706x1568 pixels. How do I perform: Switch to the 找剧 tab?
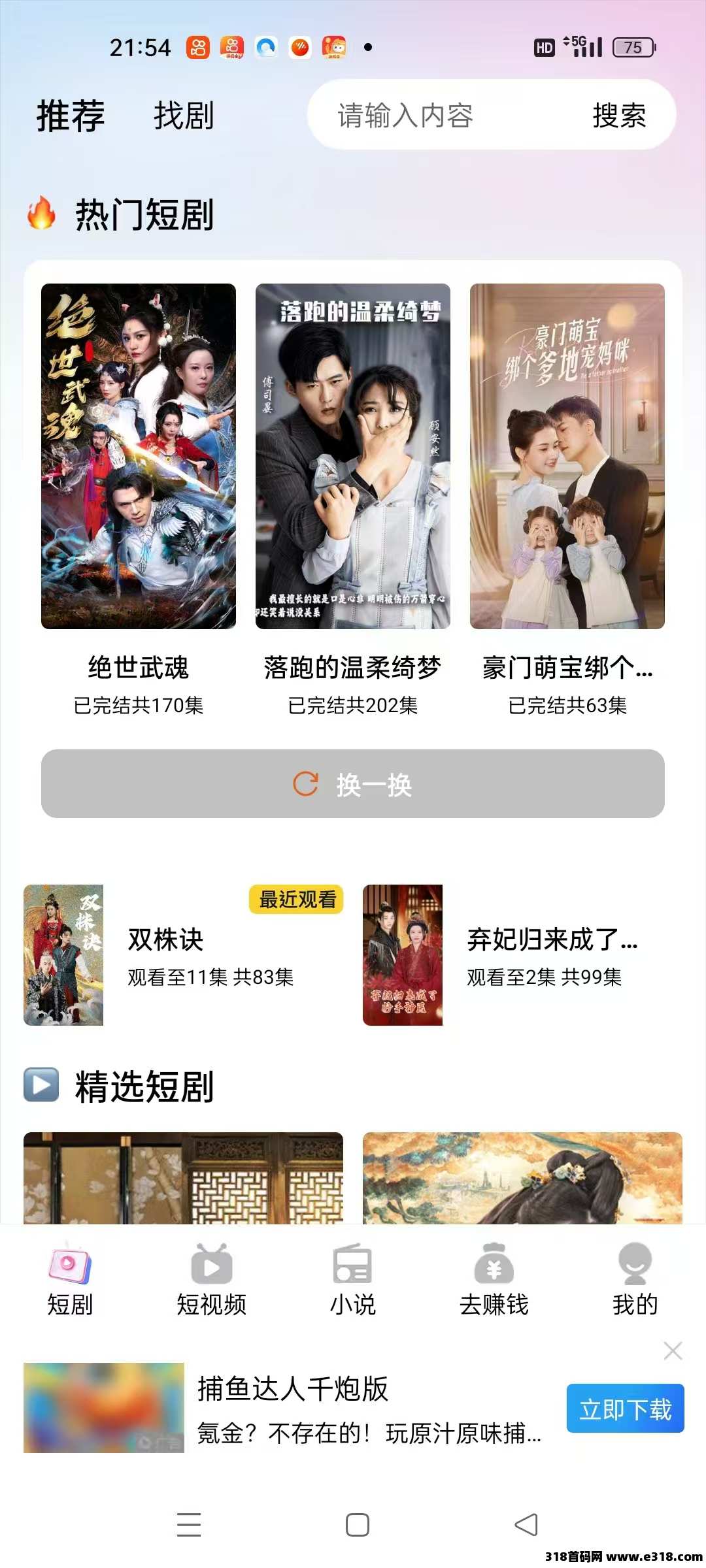pyautogui.click(x=184, y=116)
